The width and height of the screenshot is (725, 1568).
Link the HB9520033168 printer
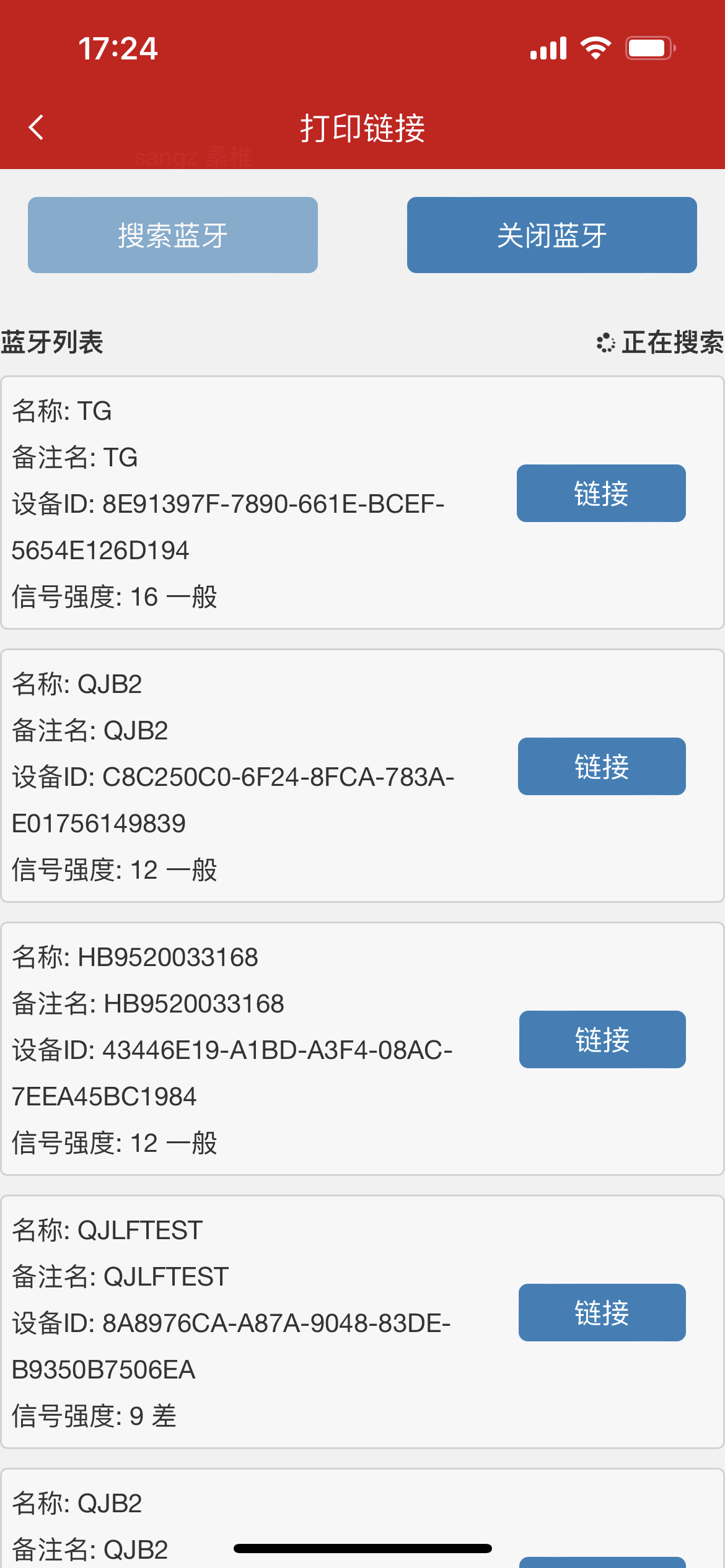[x=602, y=1040]
